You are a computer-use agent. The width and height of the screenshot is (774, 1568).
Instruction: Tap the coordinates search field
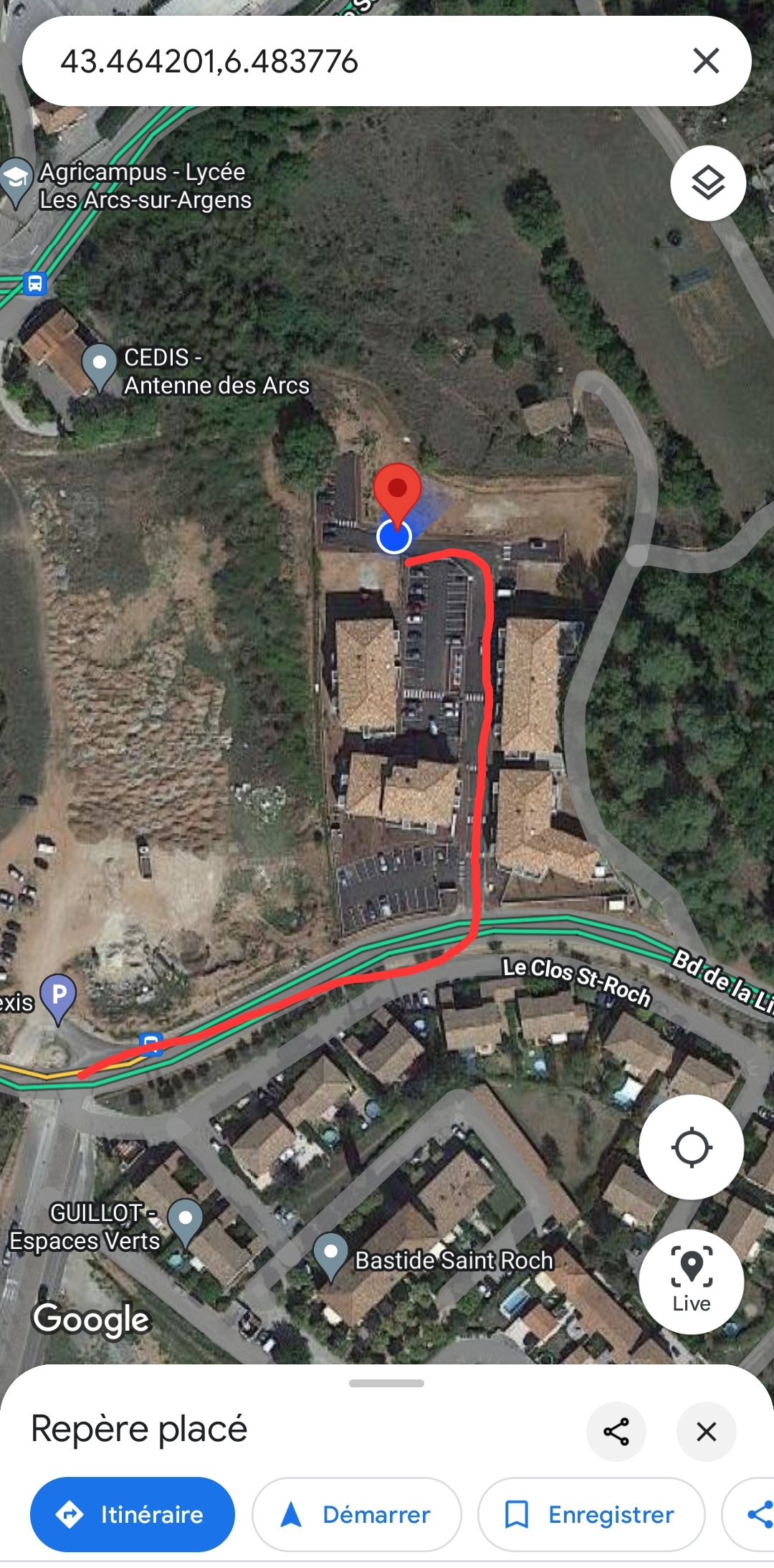[344, 61]
